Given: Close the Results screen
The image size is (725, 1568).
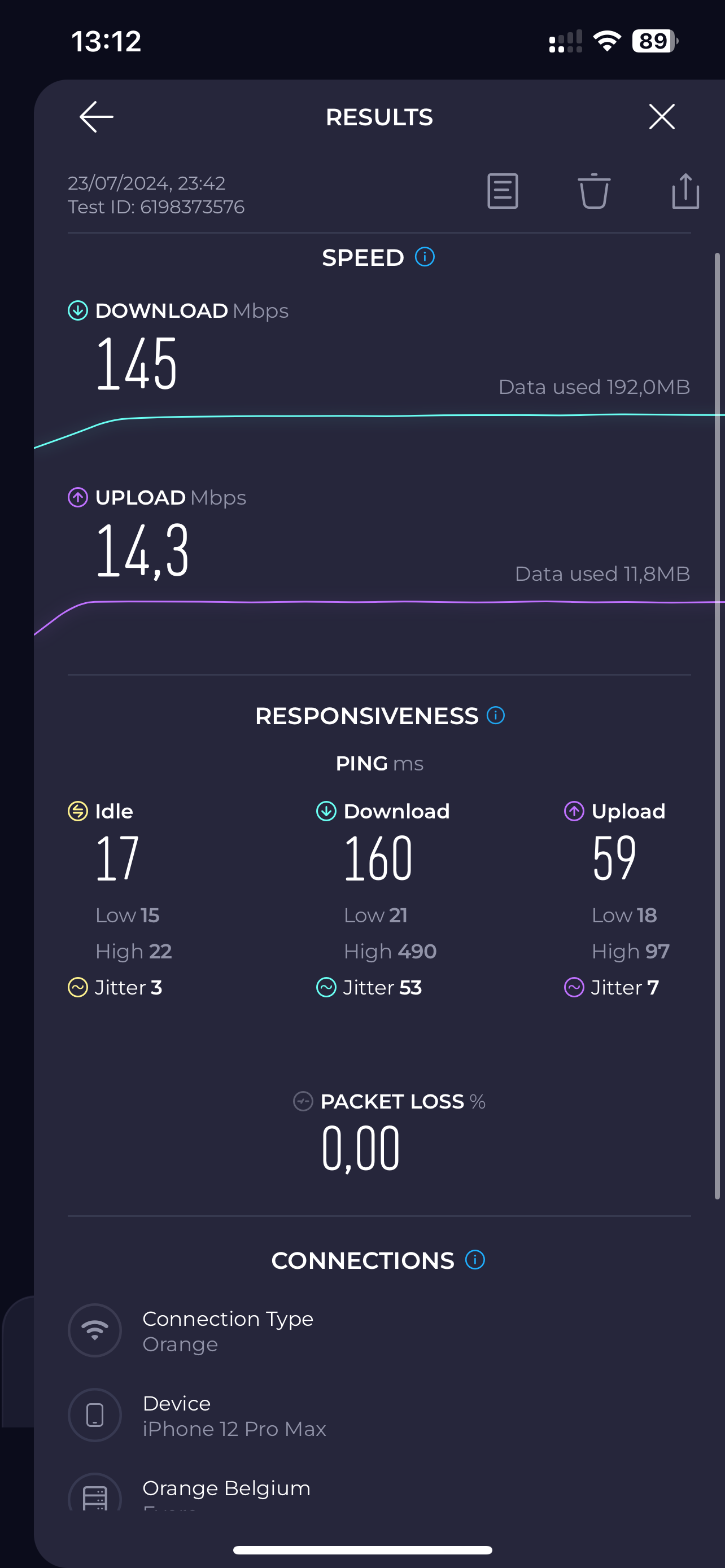Looking at the screenshot, I should (x=661, y=117).
